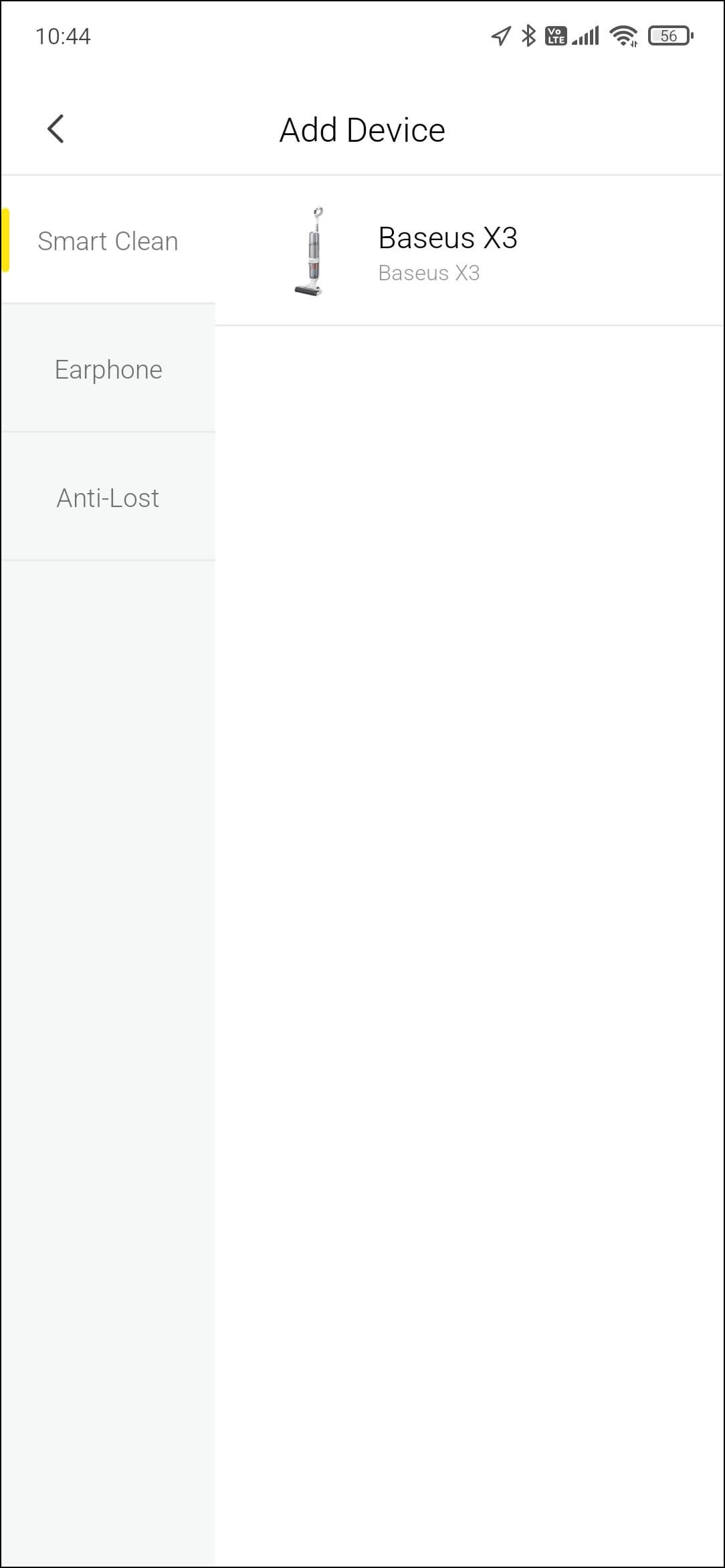
Task: Choose the Baseus X3 device
Action: pyautogui.click(x=447, y=252)
